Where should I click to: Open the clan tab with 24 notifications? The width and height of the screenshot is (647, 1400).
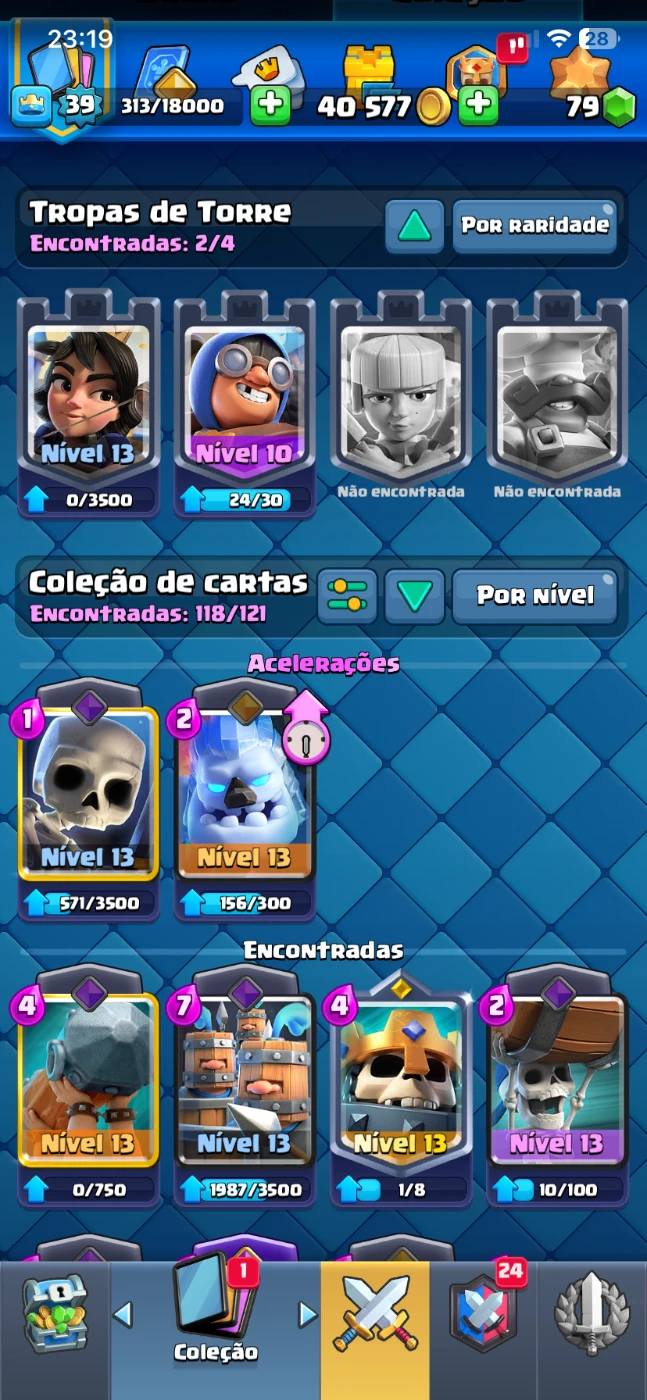tap(485, 1315)
